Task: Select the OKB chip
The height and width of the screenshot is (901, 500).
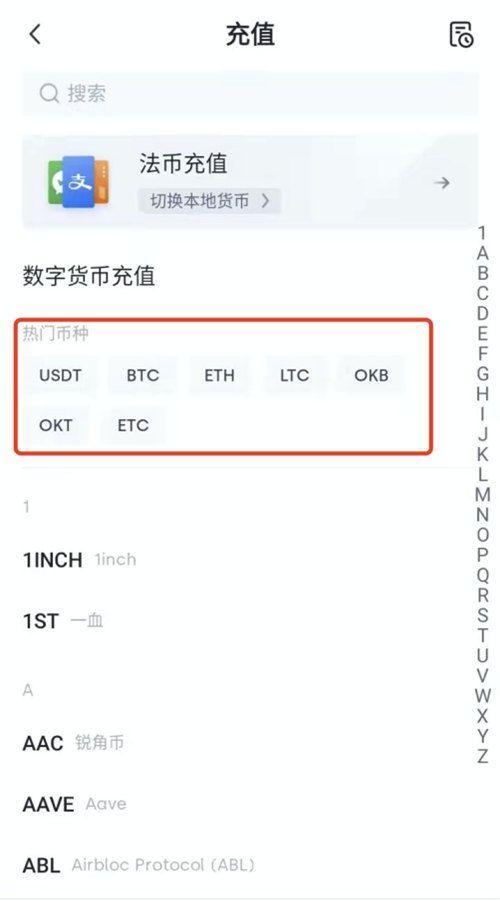Action: click(371, 375)
